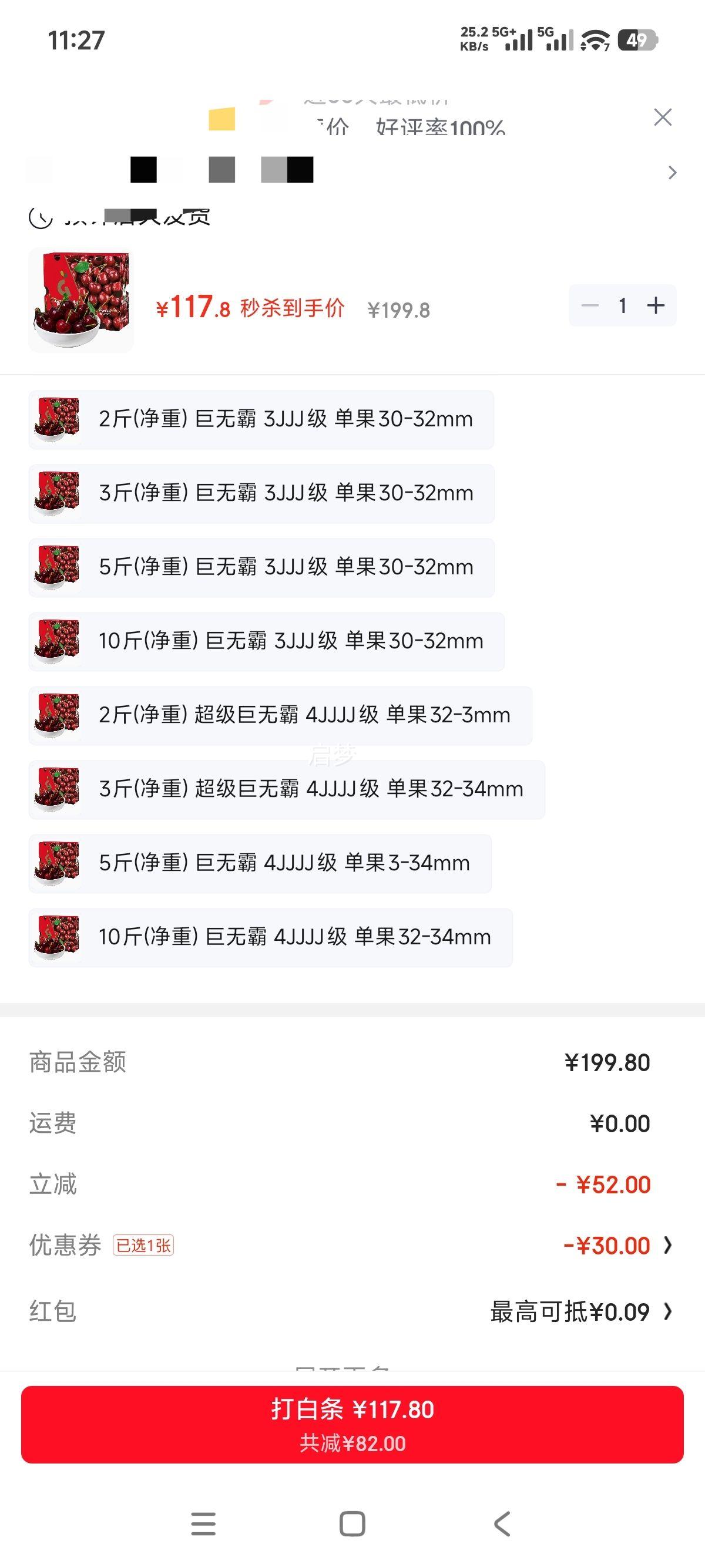Open store details via top-right chevron
705x1568 pixels.
672,172
